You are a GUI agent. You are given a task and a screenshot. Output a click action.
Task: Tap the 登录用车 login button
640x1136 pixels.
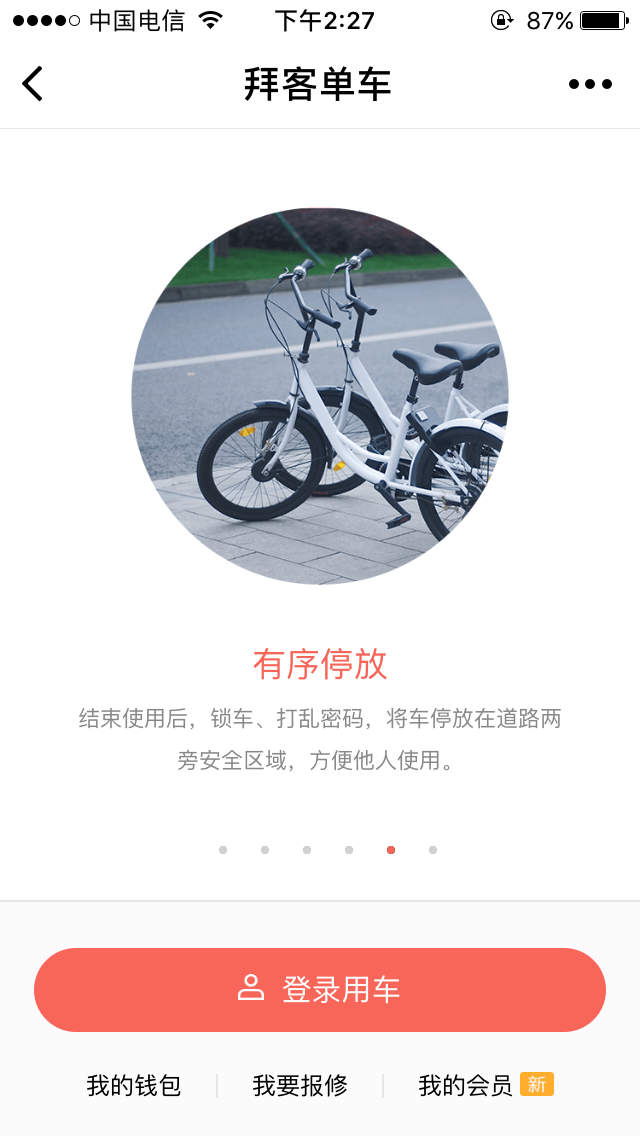320,989
